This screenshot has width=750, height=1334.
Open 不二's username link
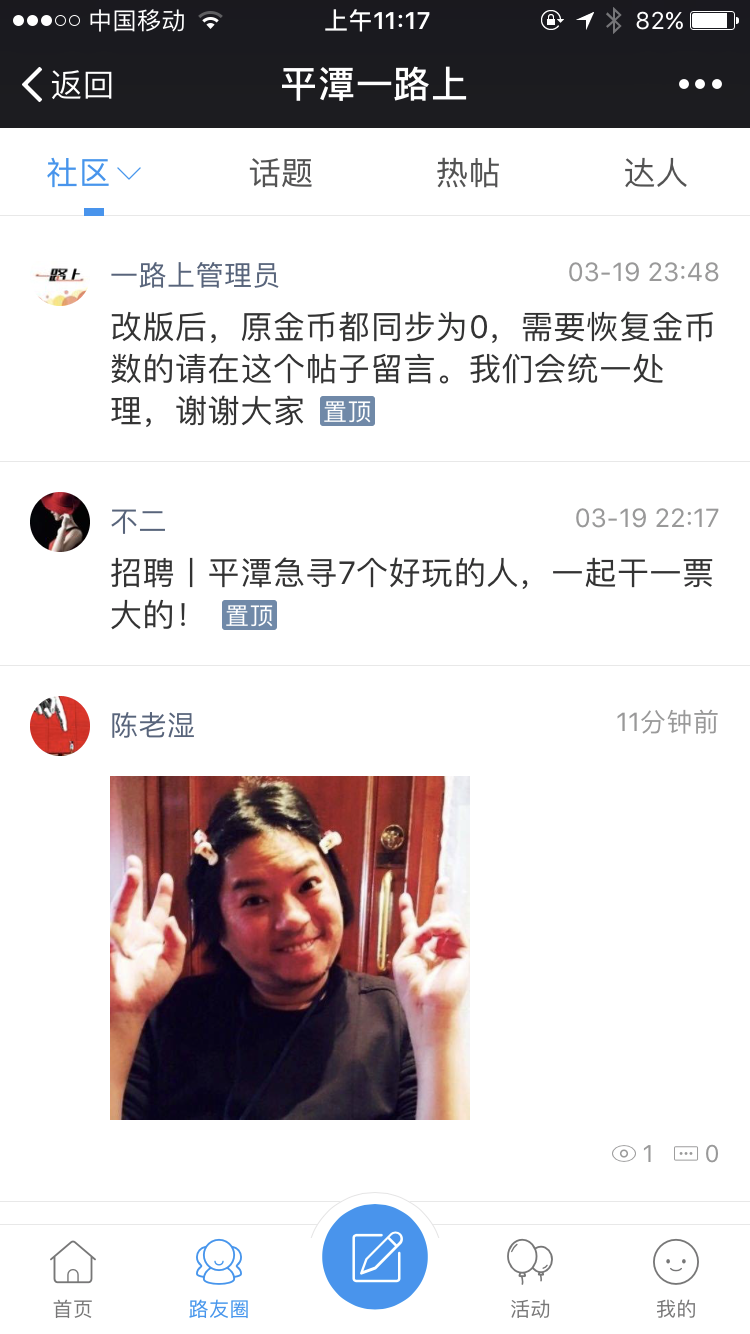click(138, 519)
